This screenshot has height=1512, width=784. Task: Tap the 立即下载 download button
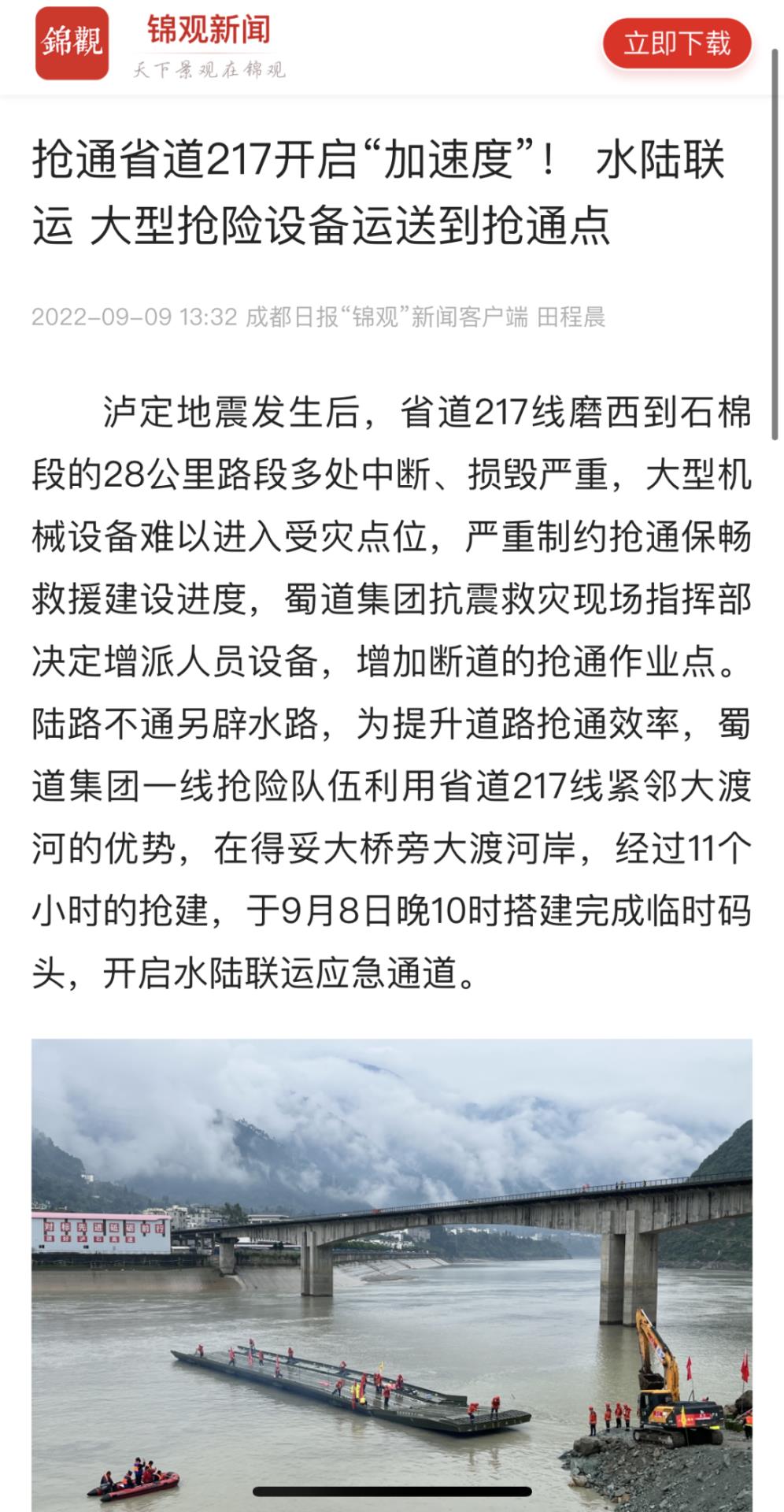[676, 43]
